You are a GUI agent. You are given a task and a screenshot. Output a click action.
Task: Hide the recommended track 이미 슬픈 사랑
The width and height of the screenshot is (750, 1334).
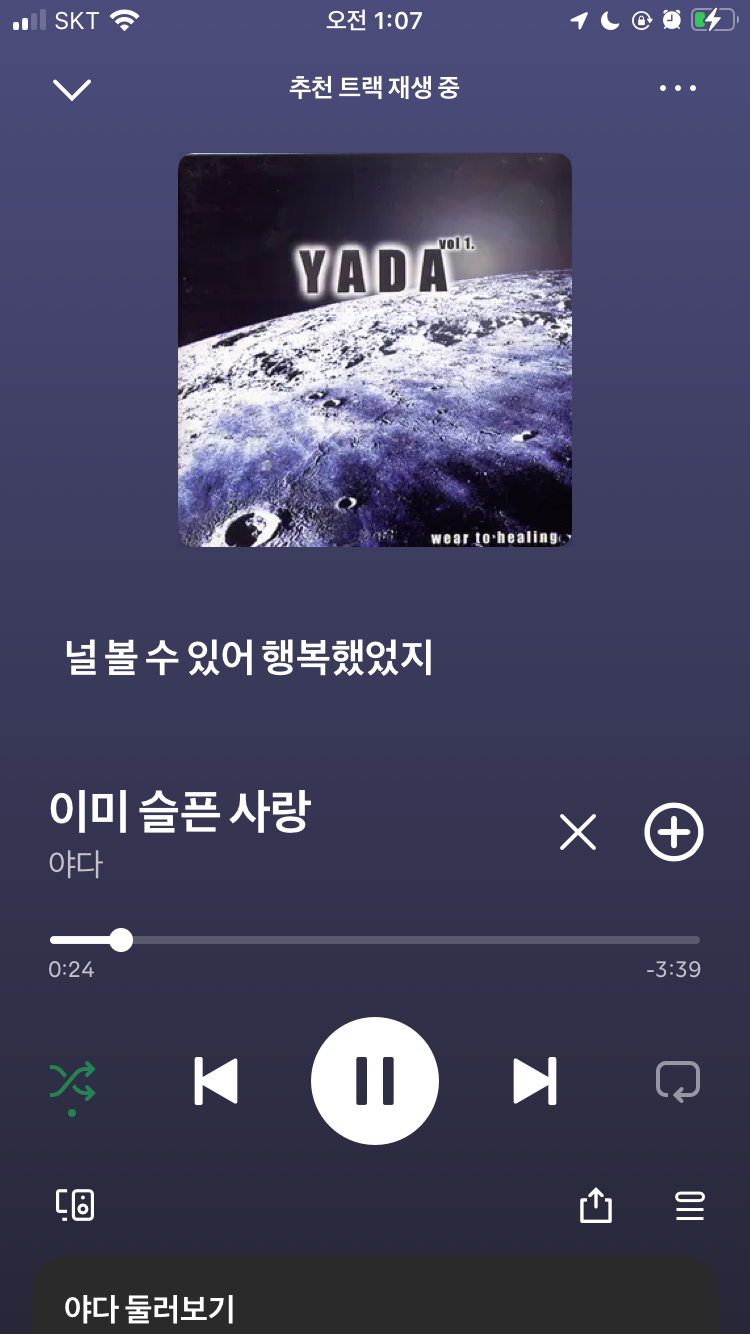coord(578,832)
